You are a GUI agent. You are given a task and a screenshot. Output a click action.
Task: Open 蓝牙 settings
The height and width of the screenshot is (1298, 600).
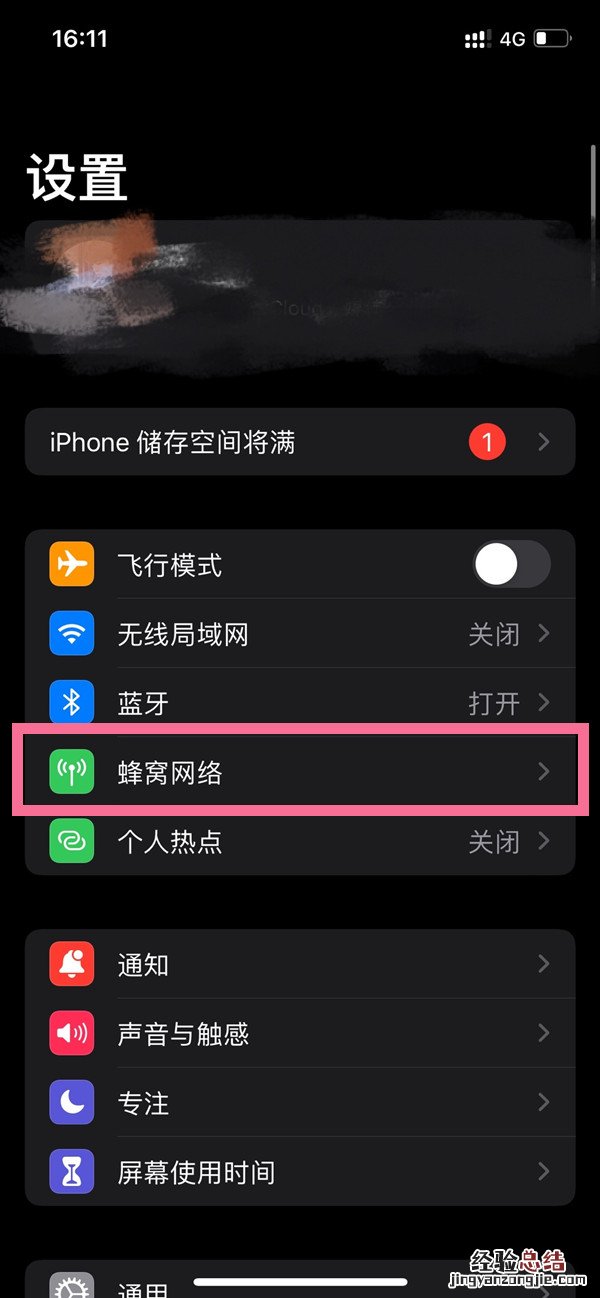click(x=298, y=703)
